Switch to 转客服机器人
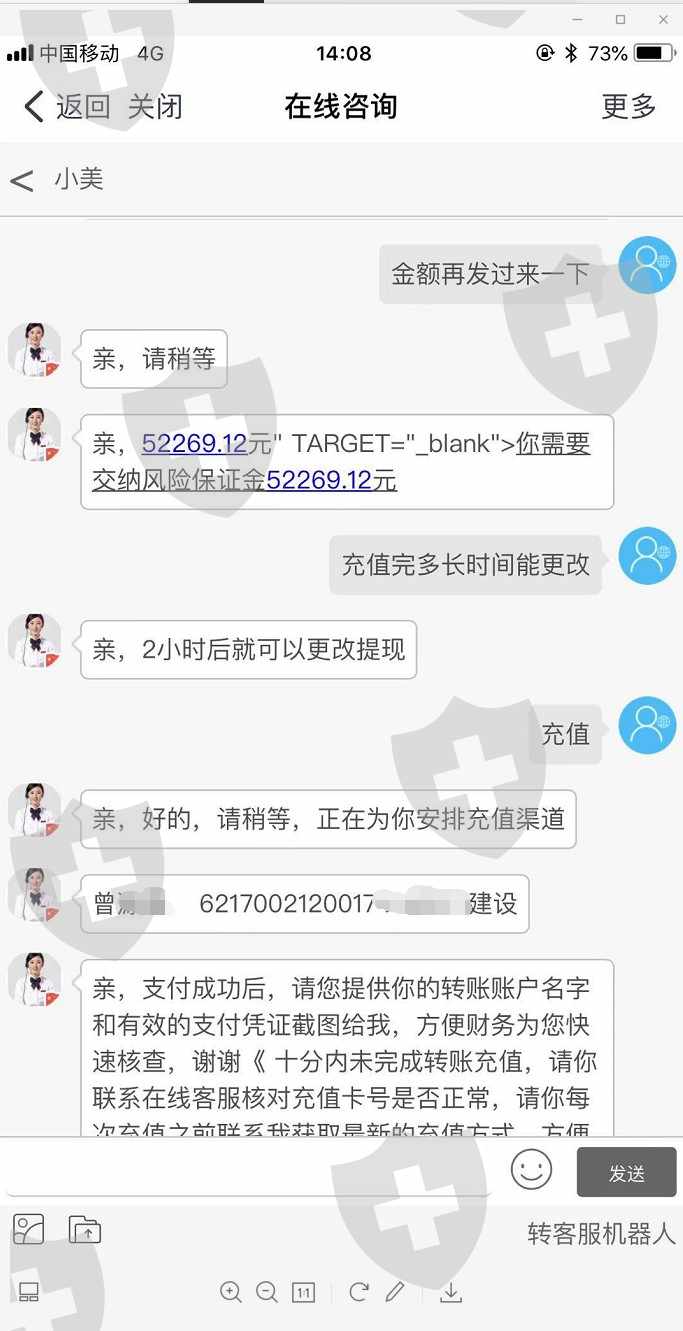This screenshot has width=683, height=1331. [602, 1233]
